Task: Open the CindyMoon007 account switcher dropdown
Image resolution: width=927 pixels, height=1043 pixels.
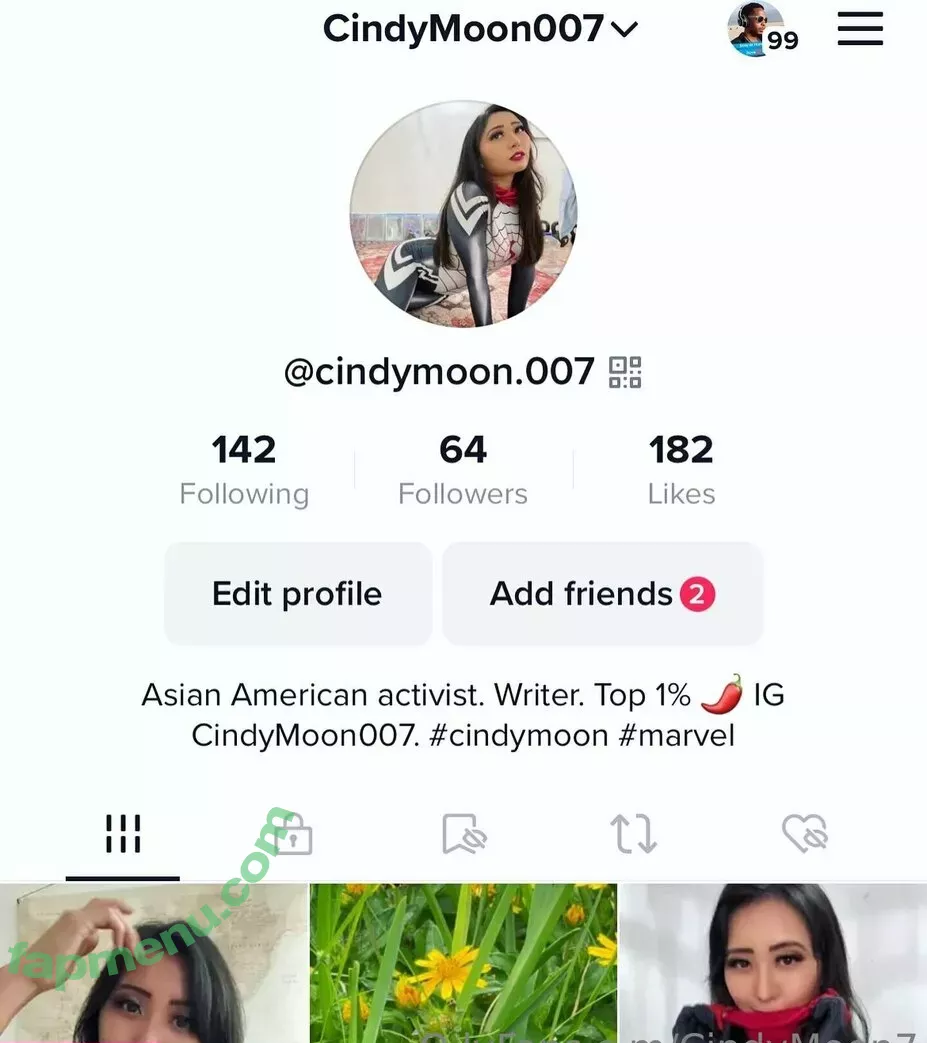Action: [x=480, y=29]
